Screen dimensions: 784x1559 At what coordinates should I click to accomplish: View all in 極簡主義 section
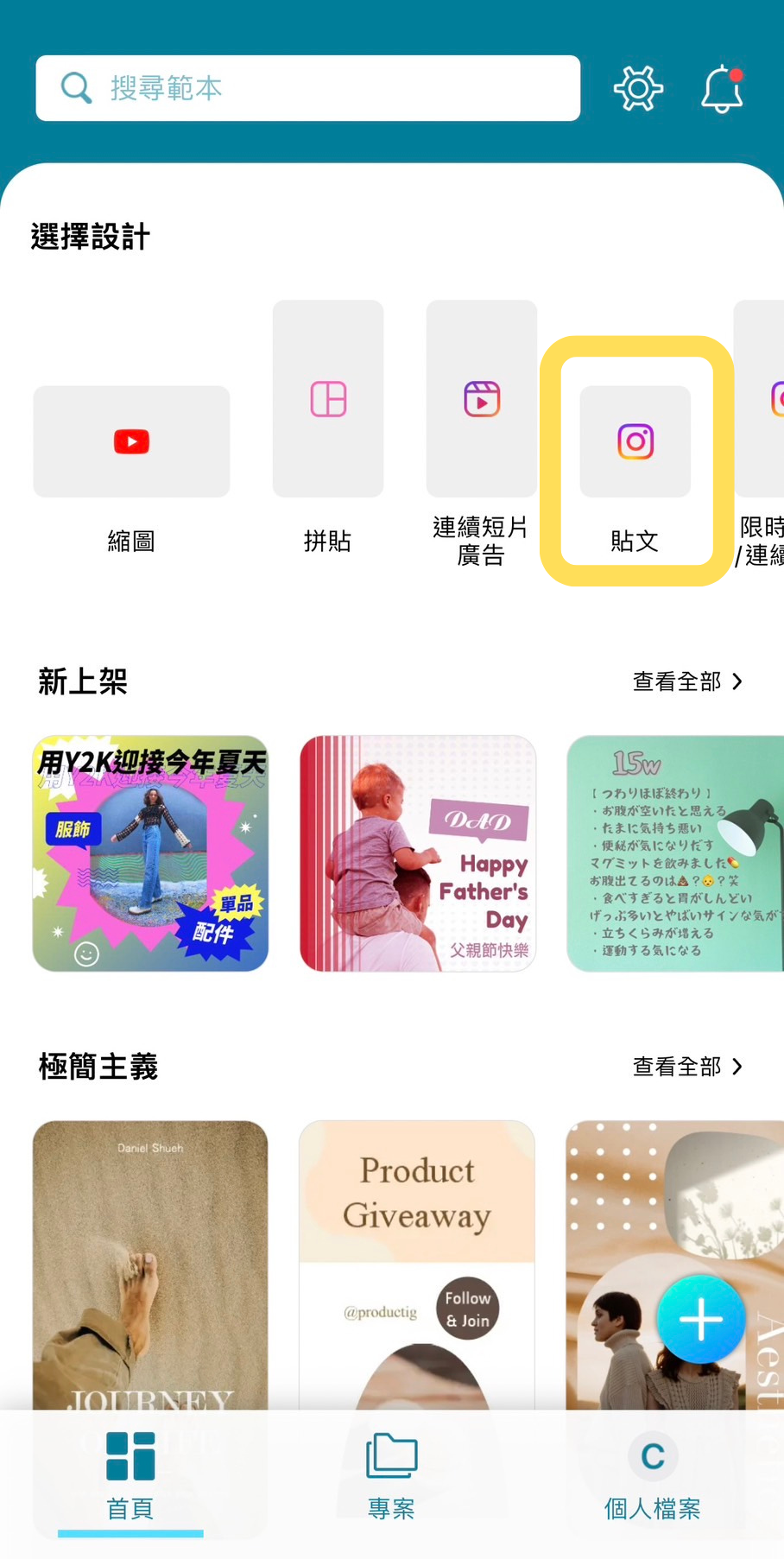pos(687,1067)
